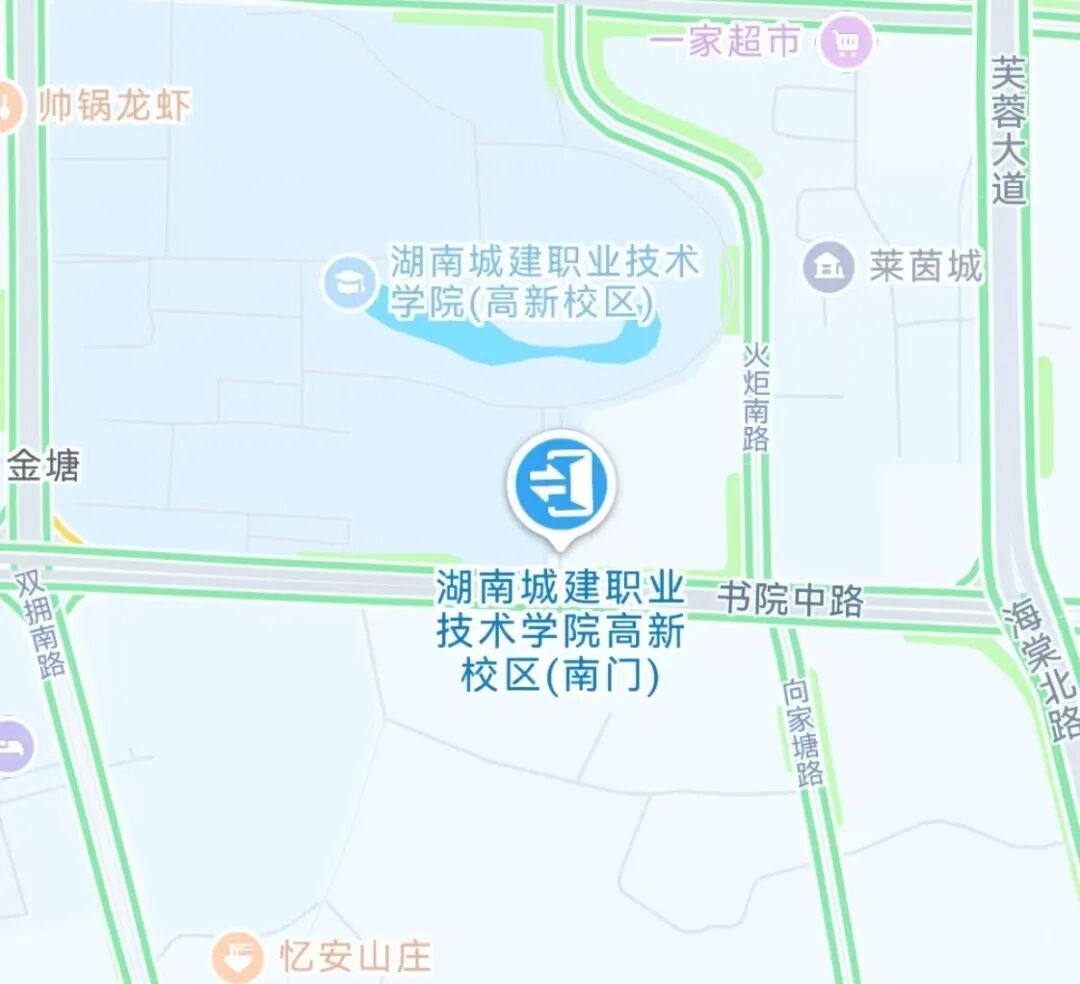Open the 莱茵城 residential marker
The image size is (1080, 984).
pos(829,266)
